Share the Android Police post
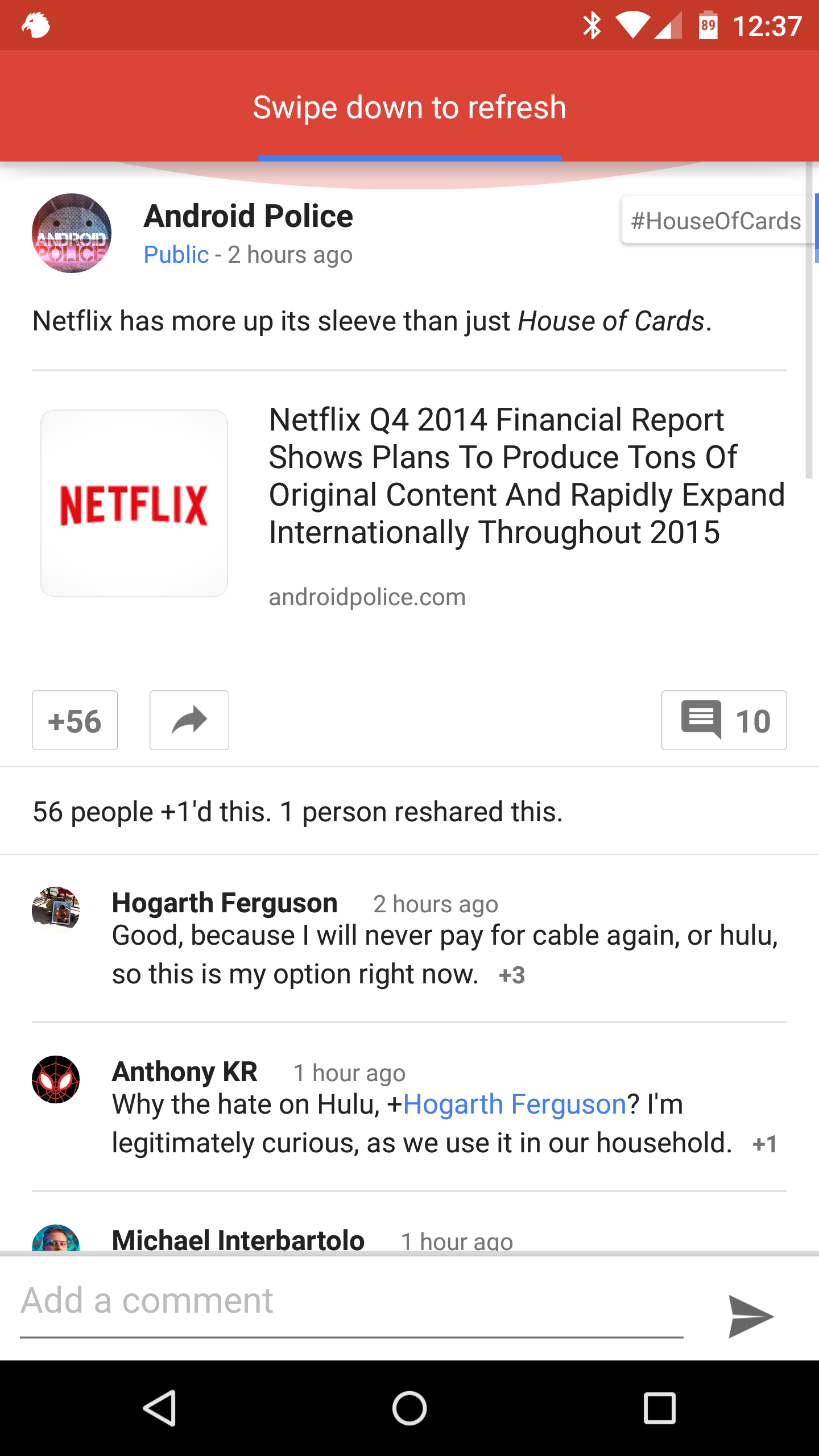 point(189,720)
